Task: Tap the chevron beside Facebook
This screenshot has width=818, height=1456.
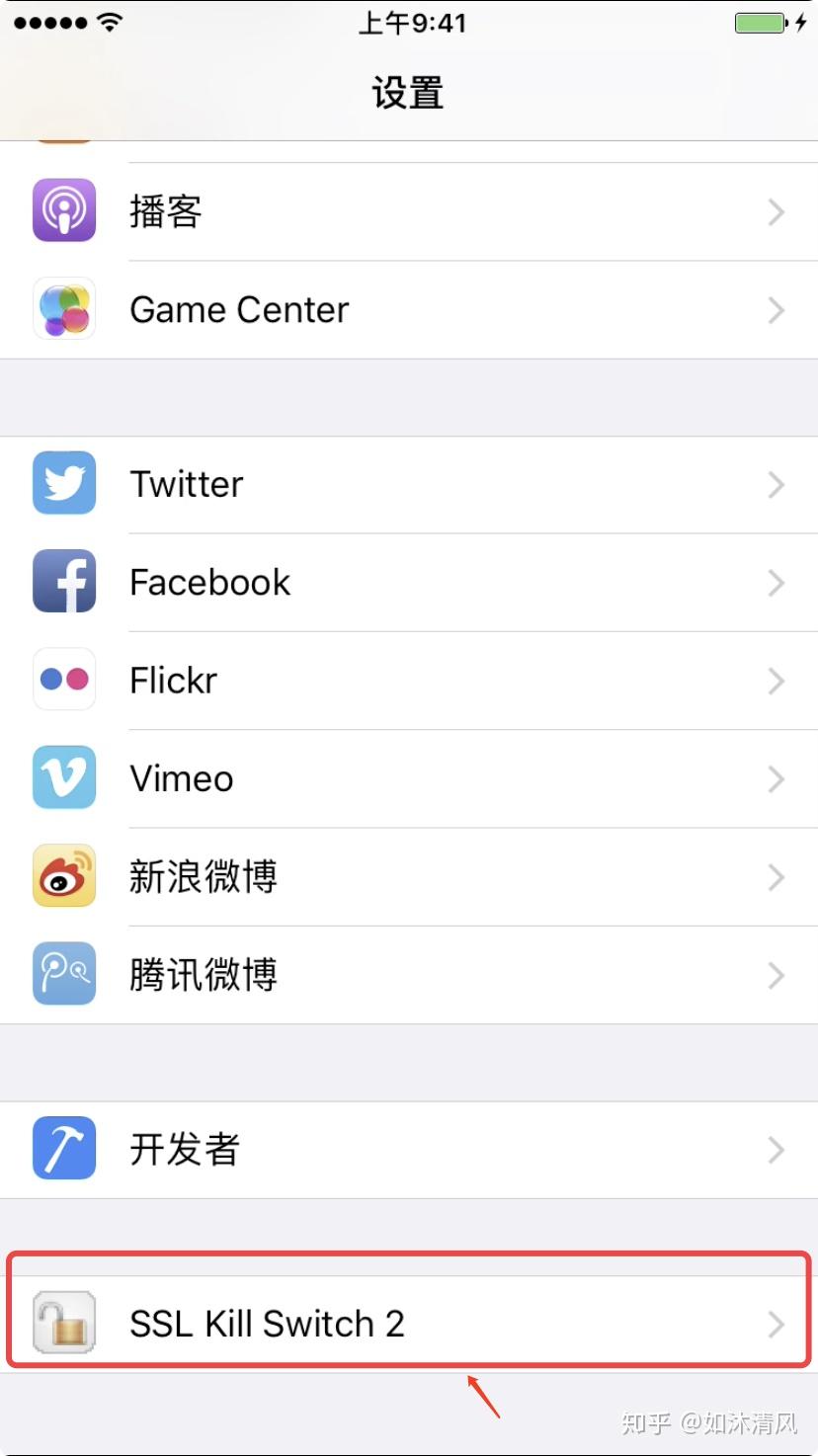Action: click(777, 582)
